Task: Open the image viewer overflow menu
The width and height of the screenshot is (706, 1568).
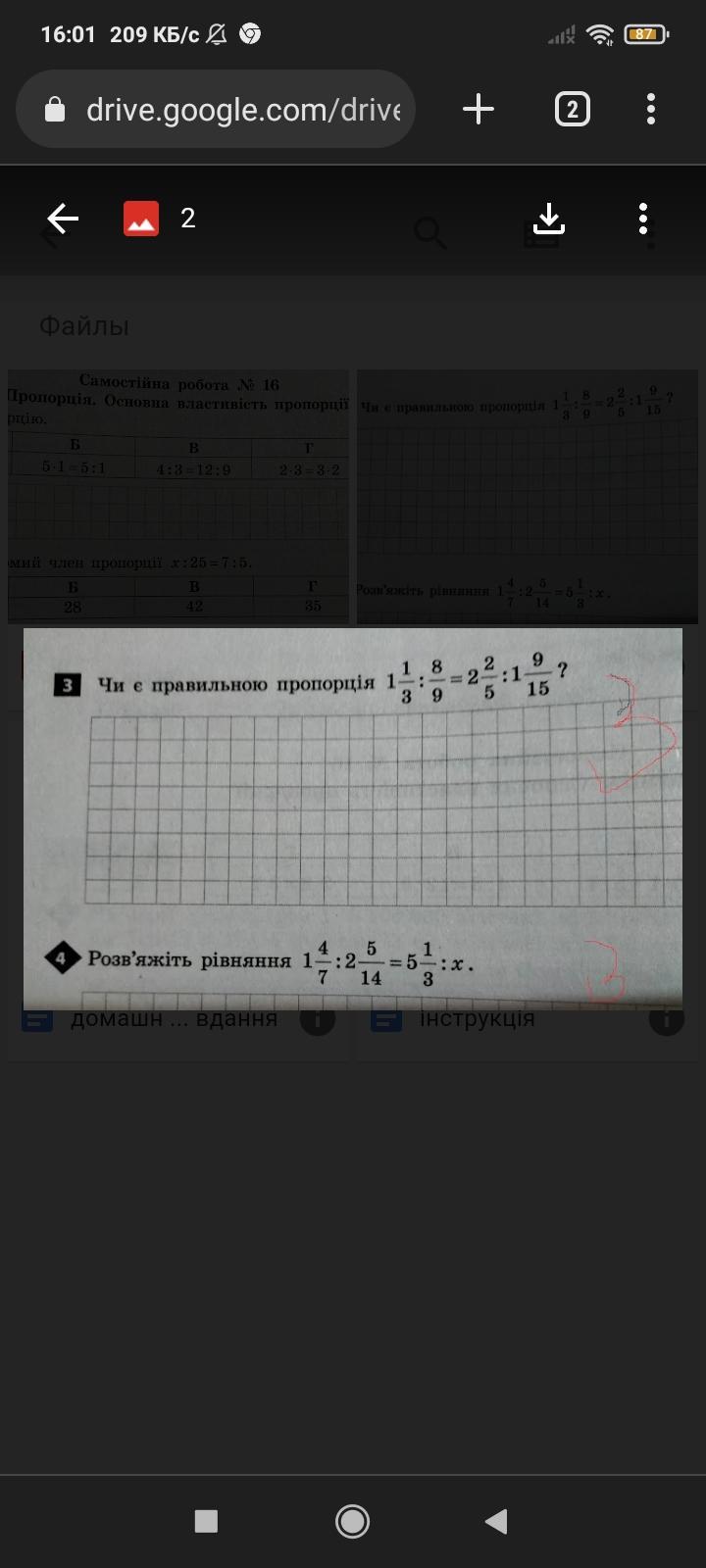Action: point(643,219)
